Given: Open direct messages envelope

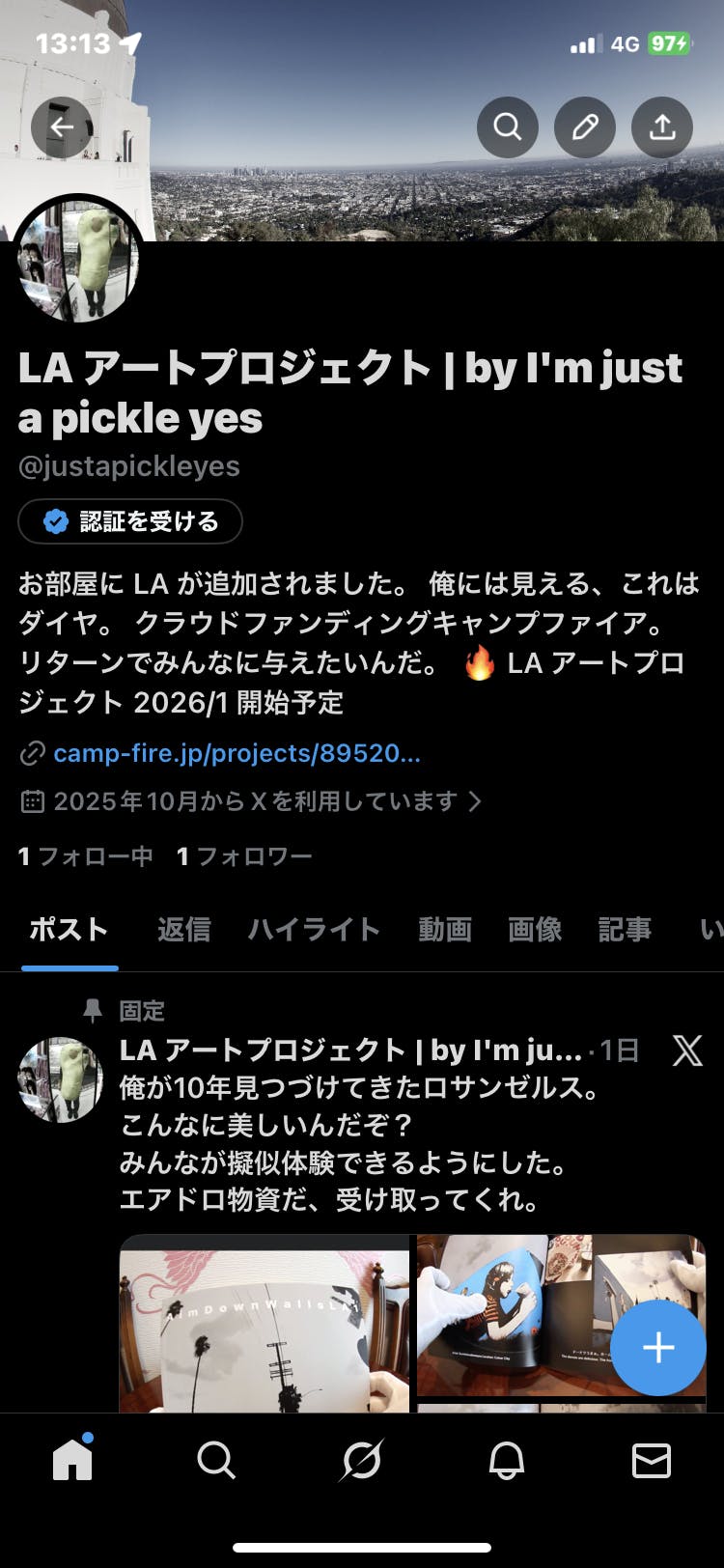Looking at the screenshot, I should (651, 1461).
